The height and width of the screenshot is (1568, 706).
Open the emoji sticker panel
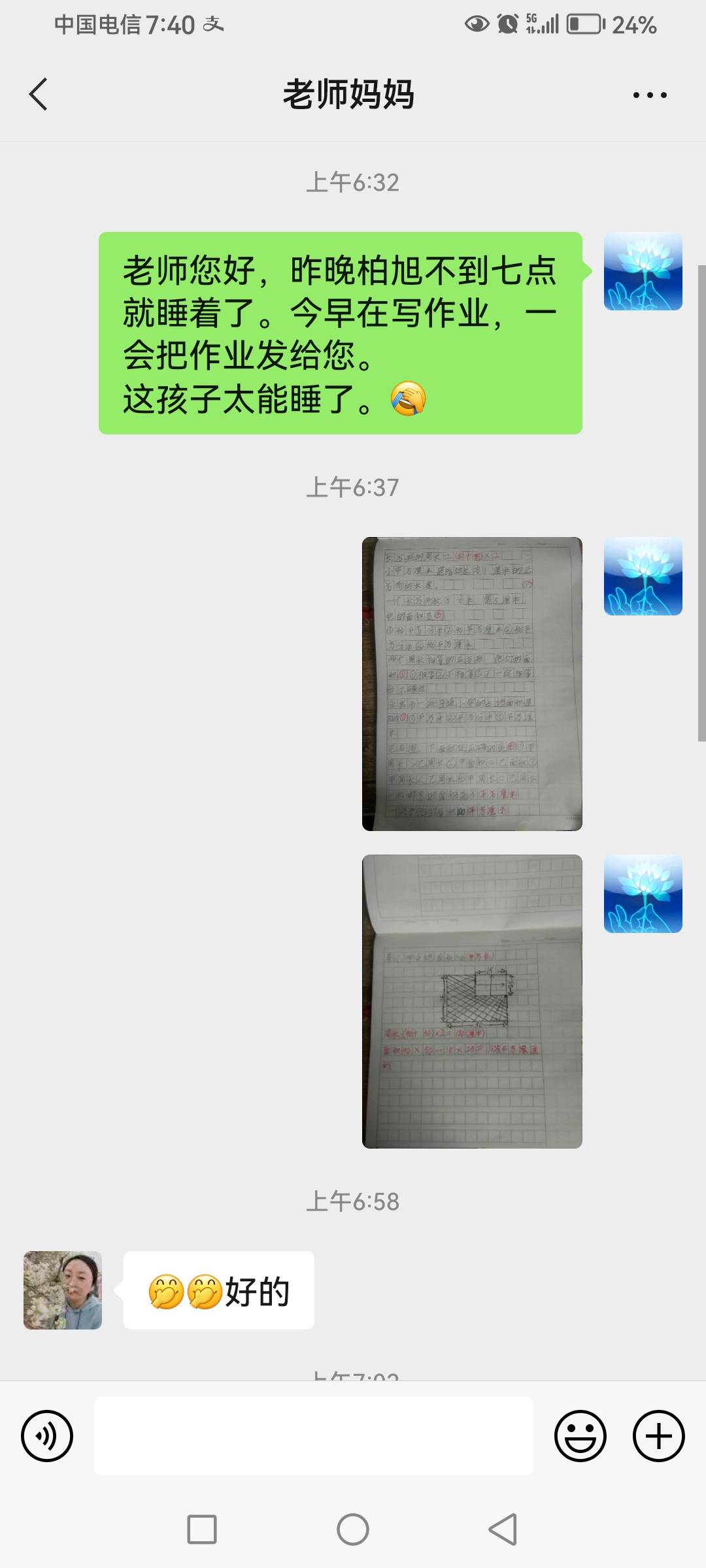tap(580, 1435)
